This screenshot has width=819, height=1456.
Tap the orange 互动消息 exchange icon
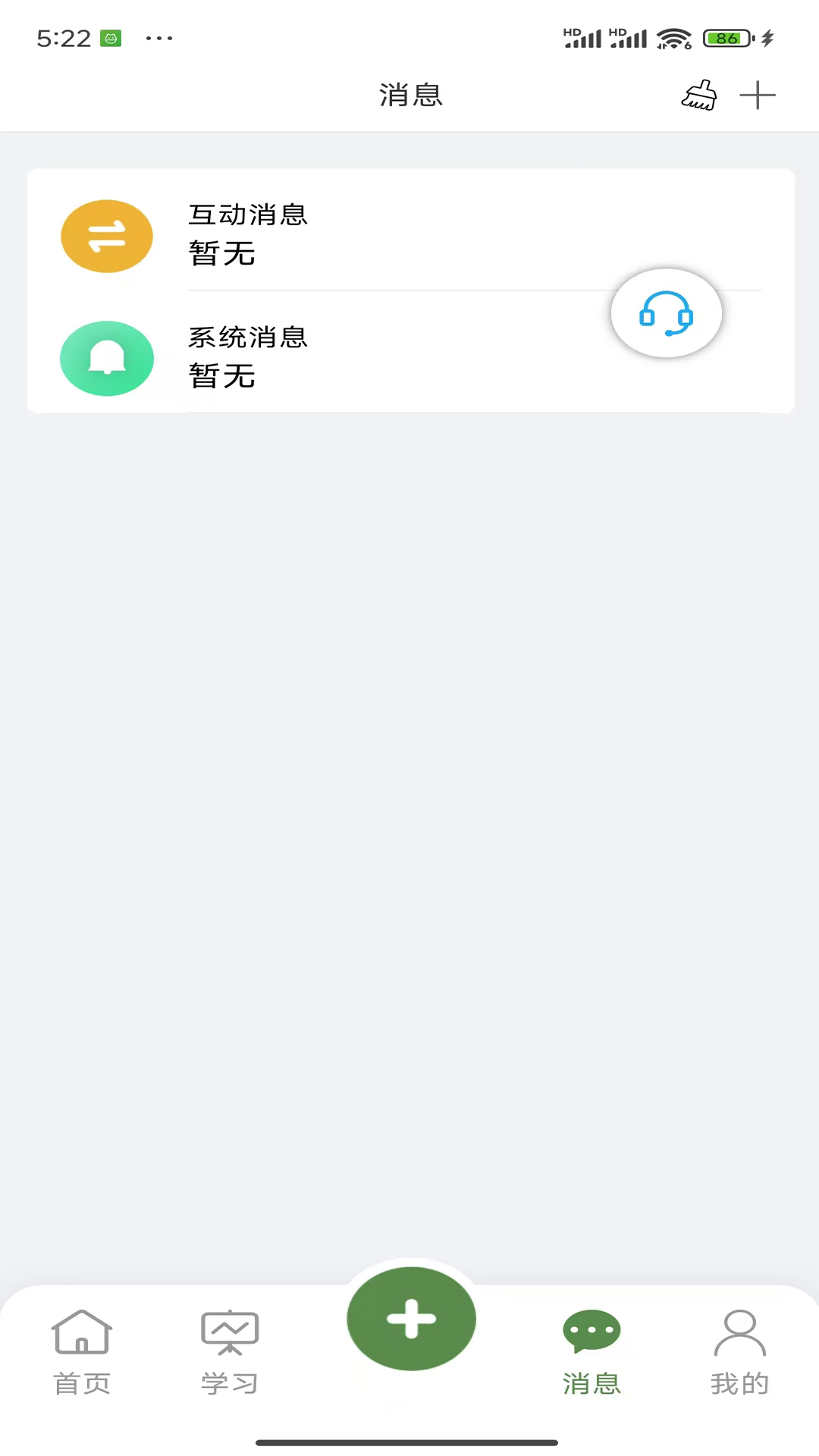[106, 236]
